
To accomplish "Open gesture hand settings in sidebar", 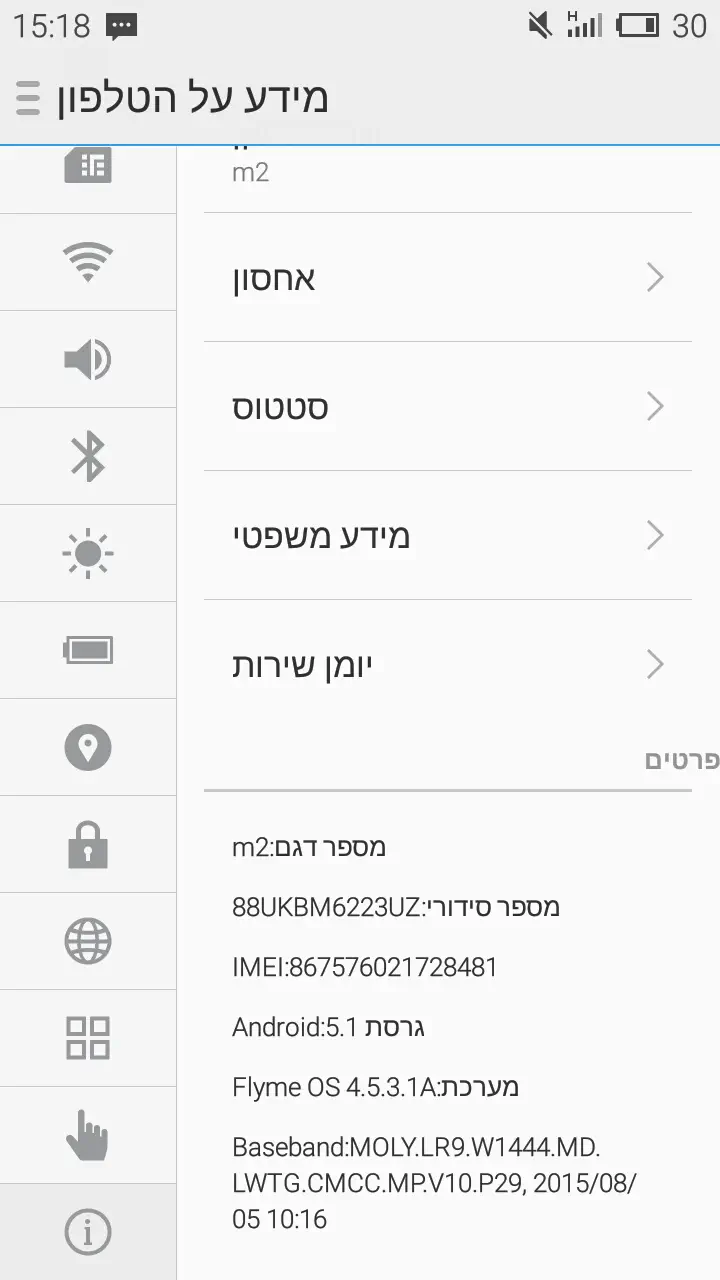I will tap(88, 1135).
